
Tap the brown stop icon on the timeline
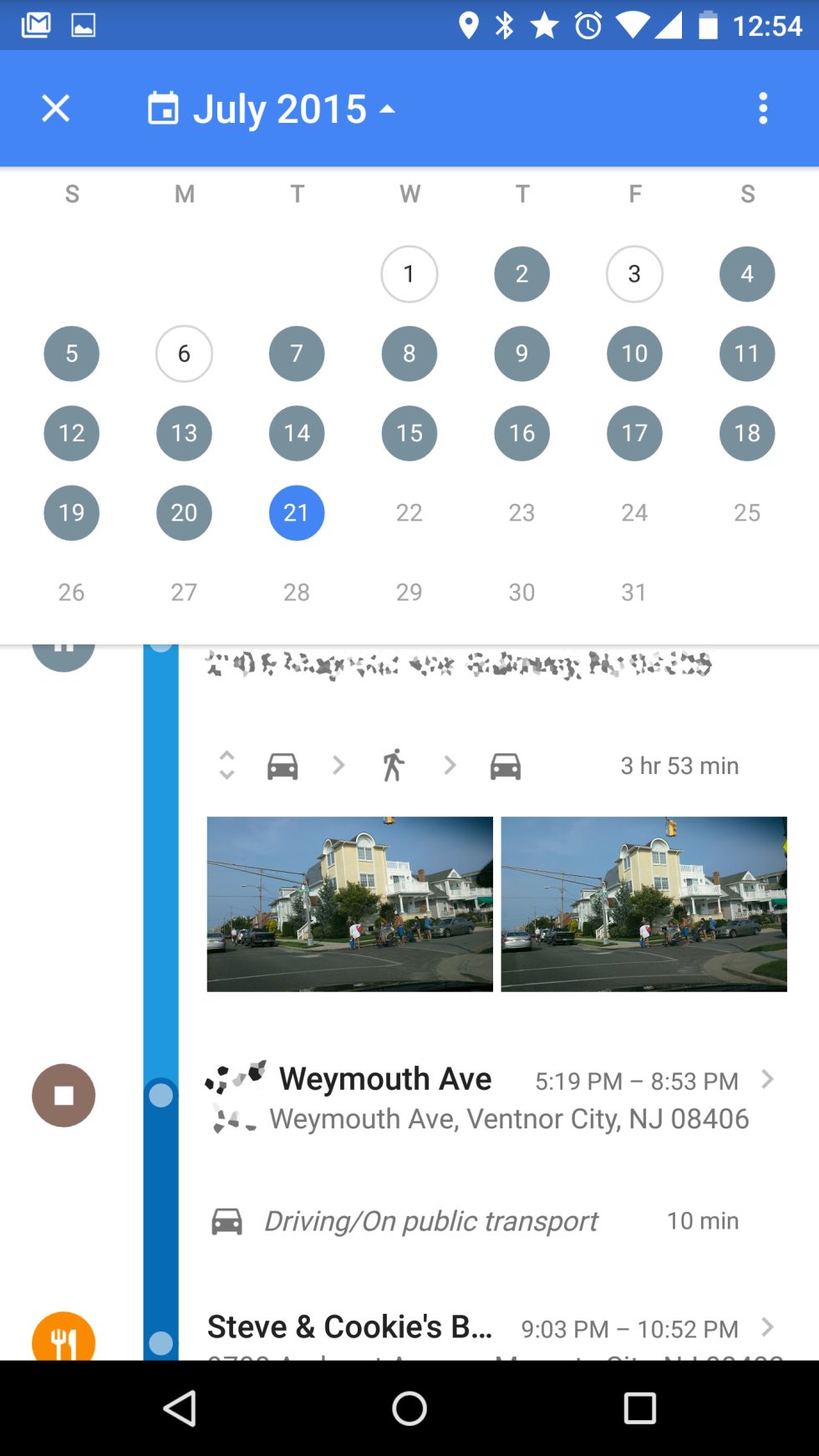[64, 1095]
